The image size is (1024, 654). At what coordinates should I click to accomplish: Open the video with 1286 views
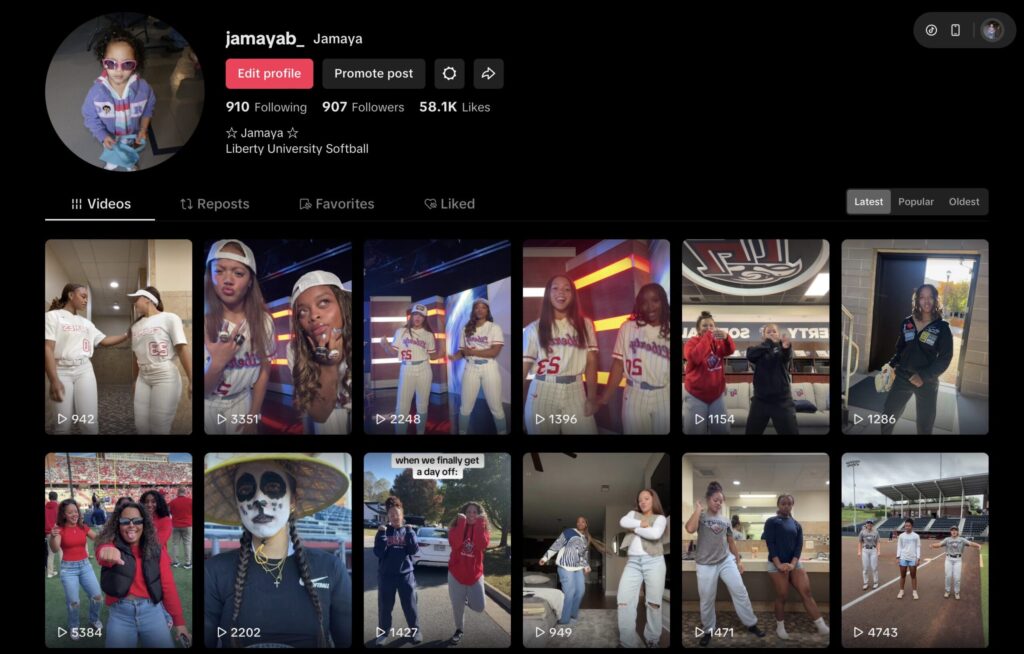point(914,336)
